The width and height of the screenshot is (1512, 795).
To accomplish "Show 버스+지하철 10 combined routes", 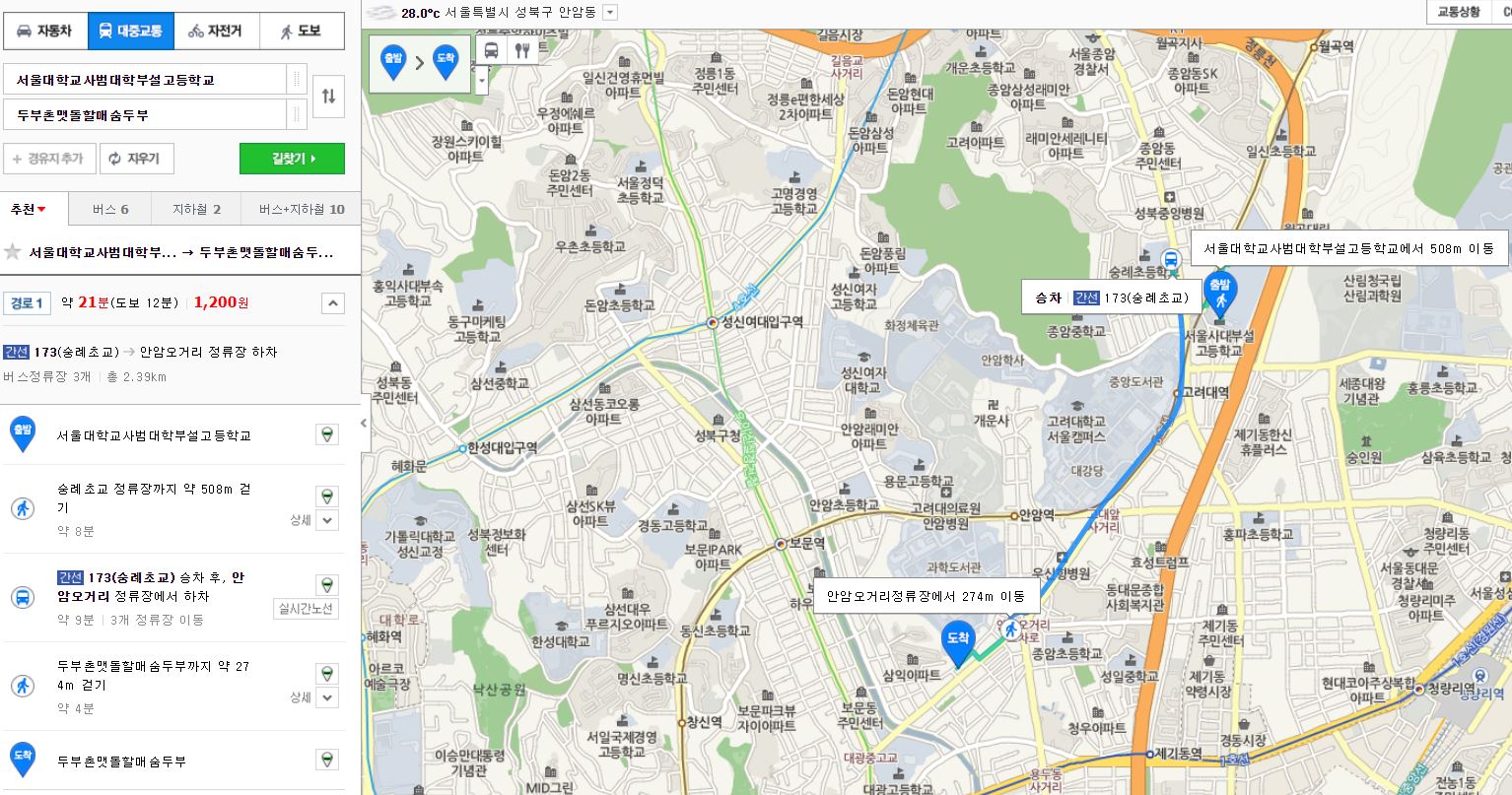I will (302, 210).
